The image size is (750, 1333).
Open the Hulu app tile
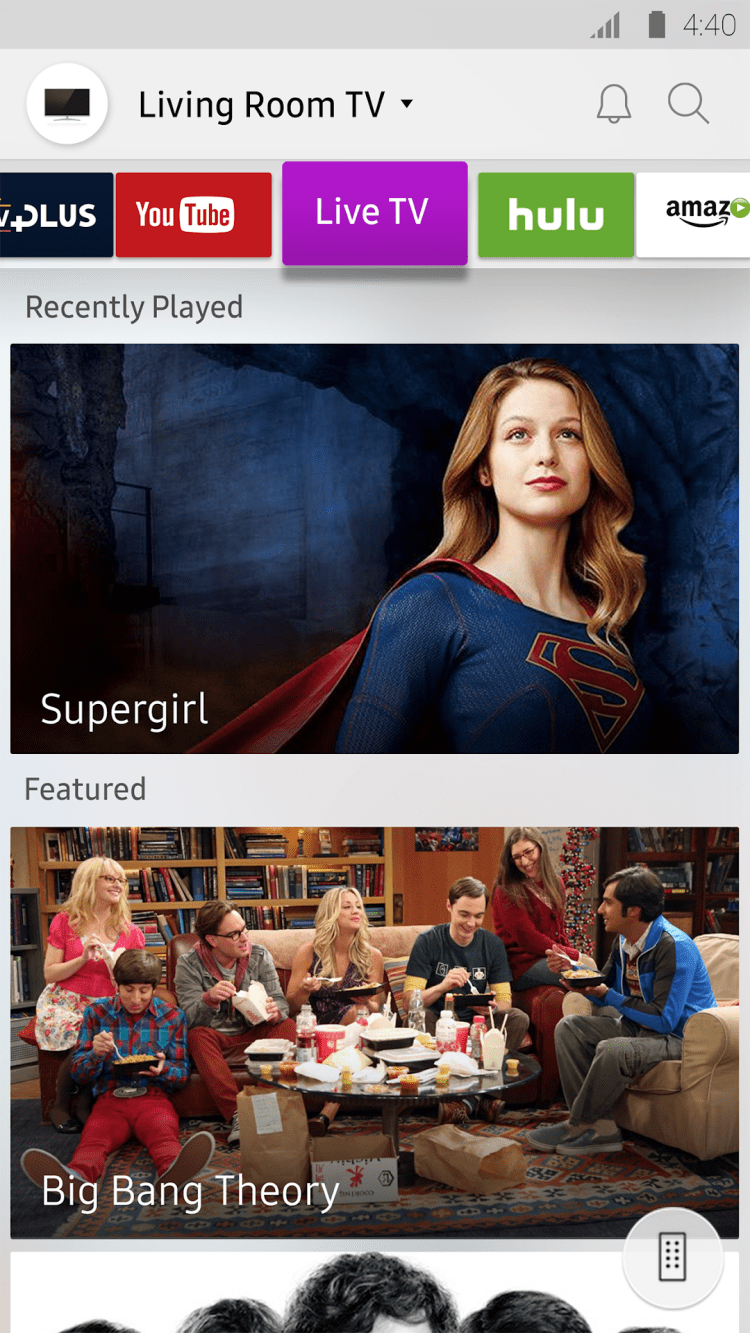(555, 215)
